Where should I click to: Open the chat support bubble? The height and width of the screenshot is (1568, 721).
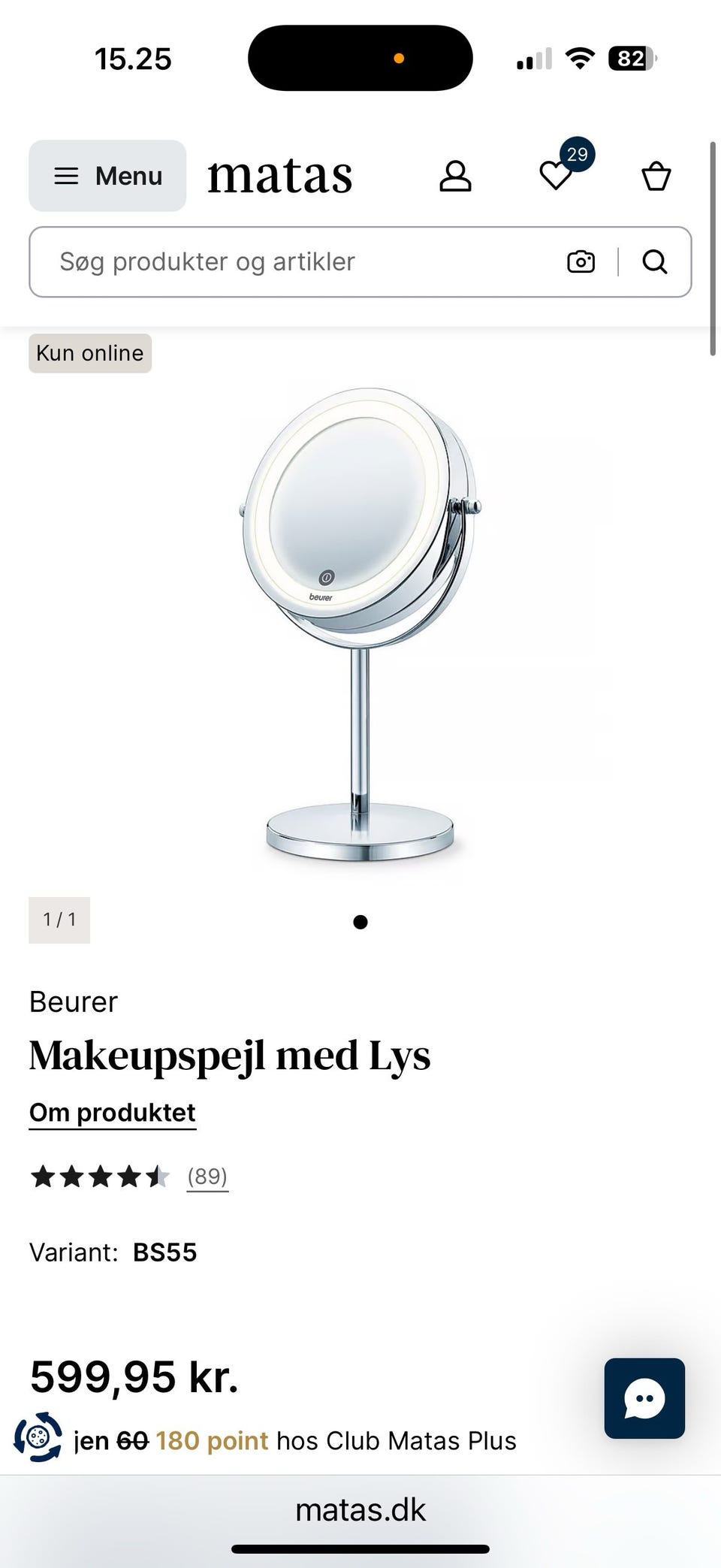644,1398
